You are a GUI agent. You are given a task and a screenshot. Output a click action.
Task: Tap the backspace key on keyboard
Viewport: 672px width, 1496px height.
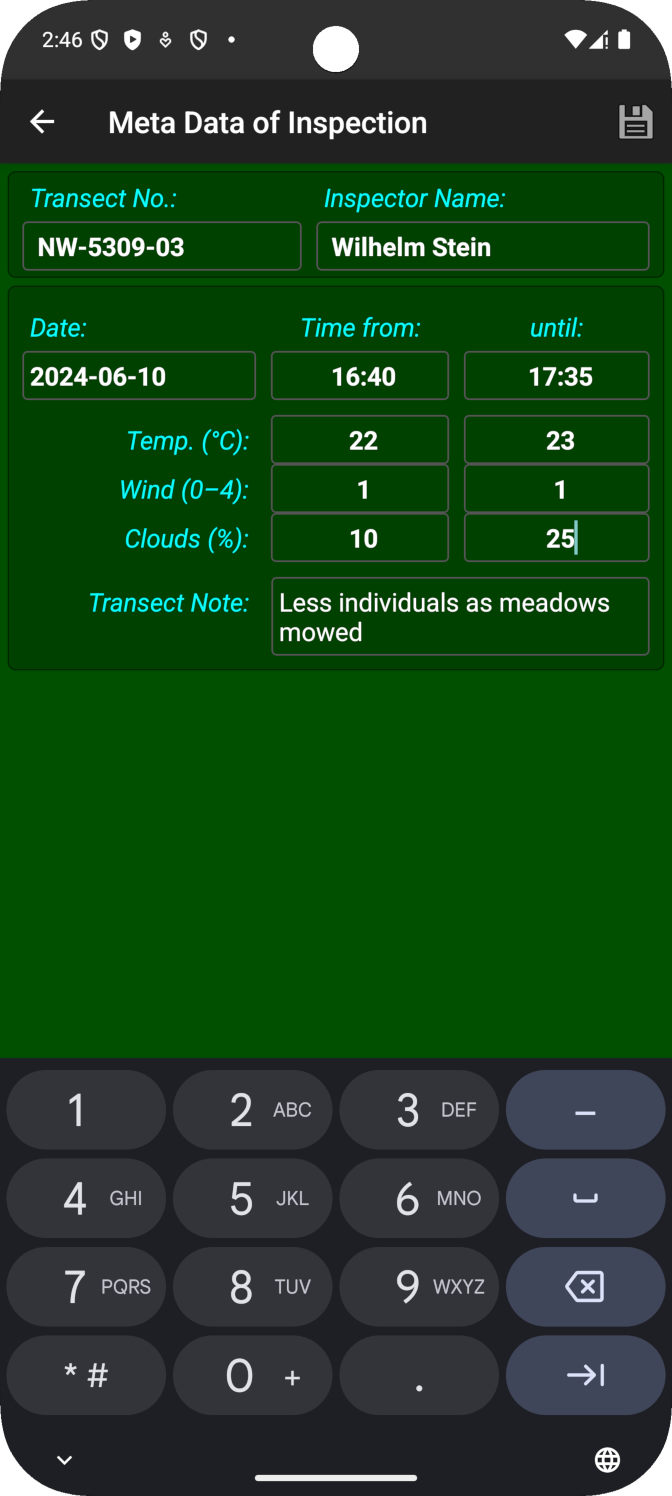pos(585,1287)
